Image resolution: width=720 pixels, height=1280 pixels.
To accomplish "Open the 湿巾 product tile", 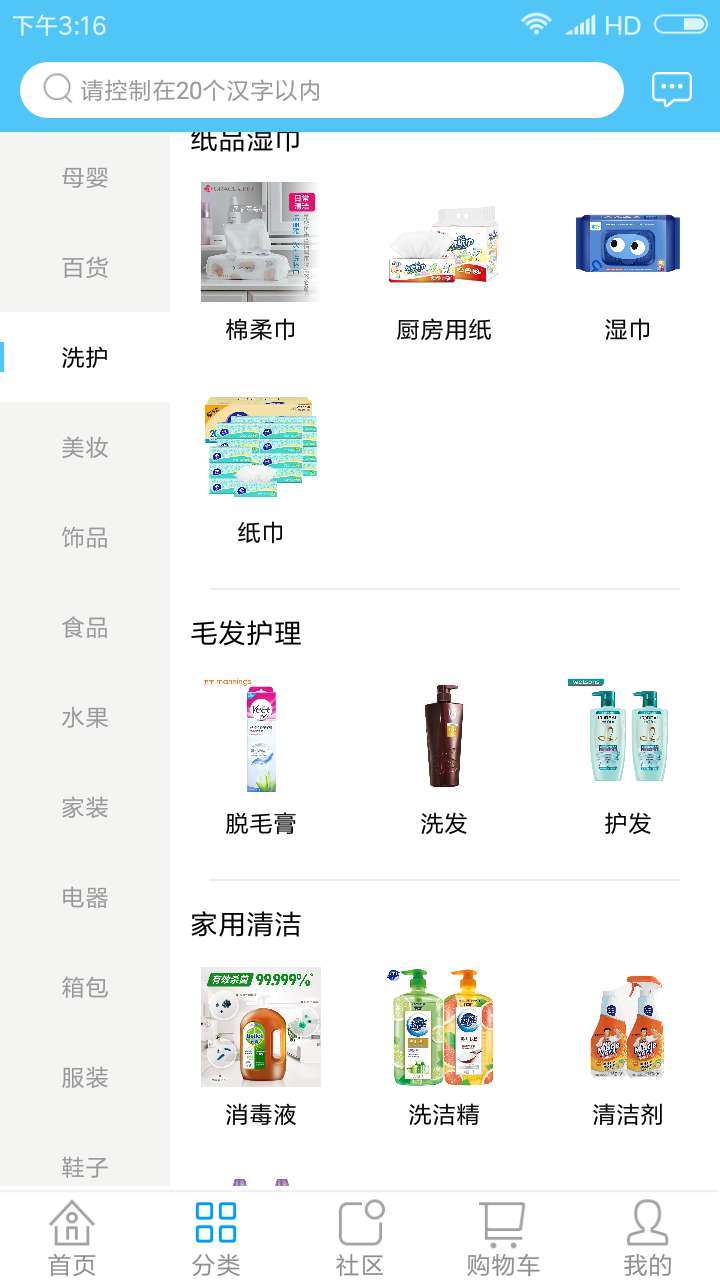I will tap(627, 262).
